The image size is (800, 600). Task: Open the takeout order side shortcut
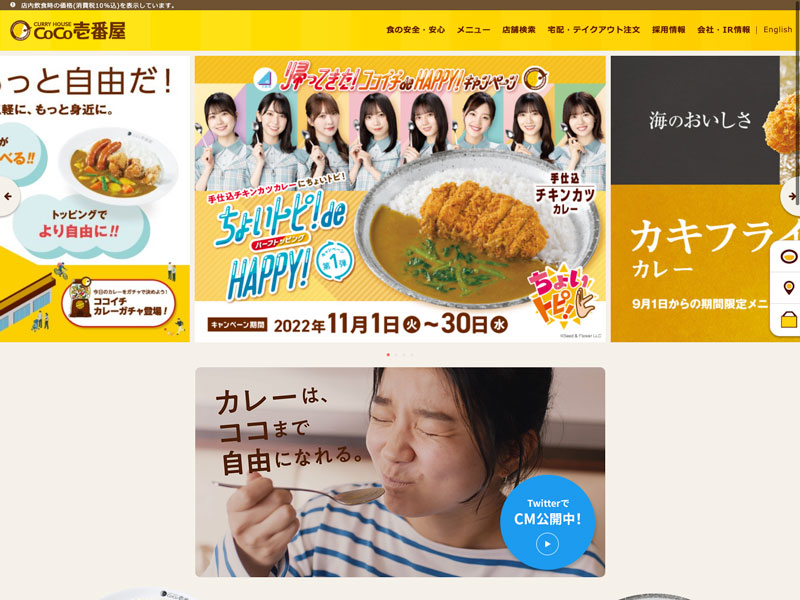tap(788, 320)
